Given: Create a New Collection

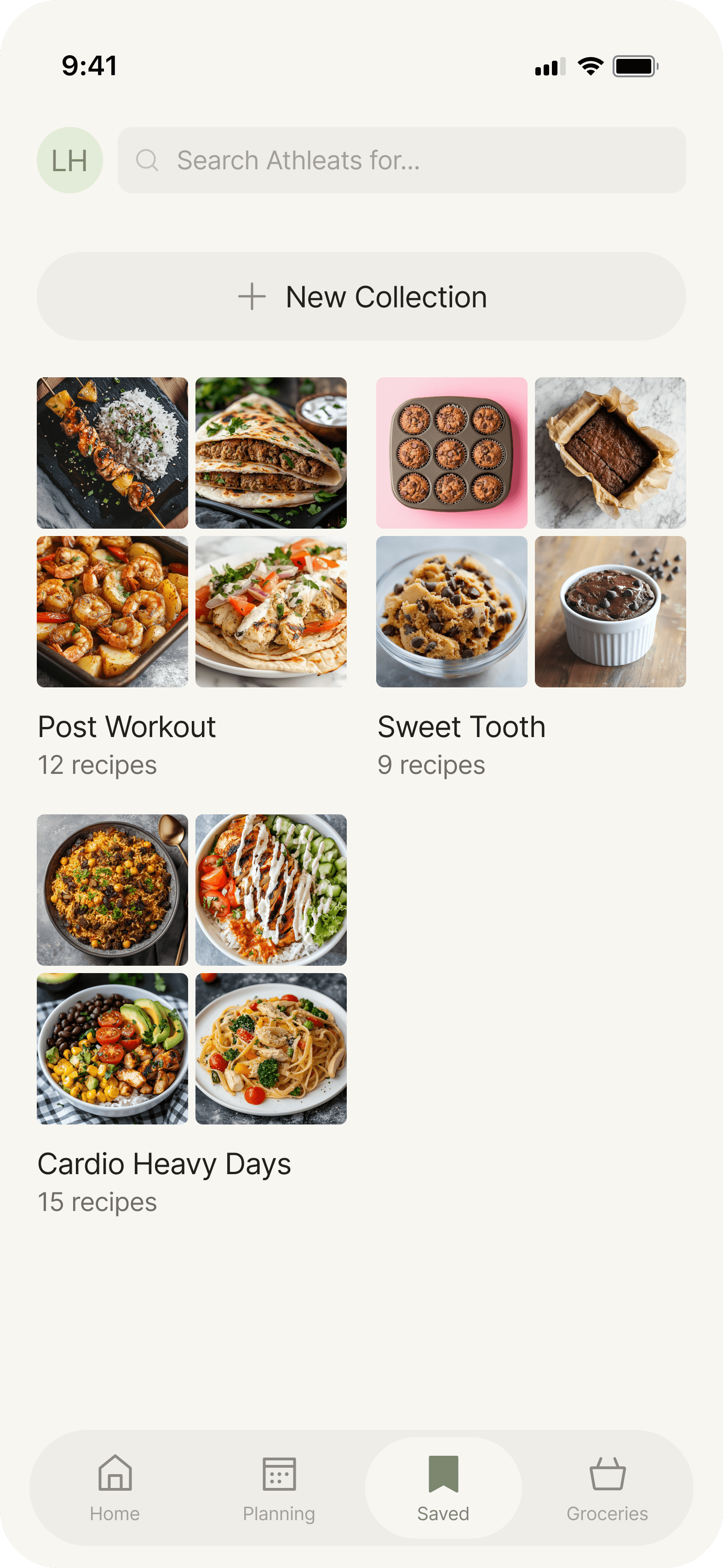Looking at the screenshot, I should (x=361, y=296).
